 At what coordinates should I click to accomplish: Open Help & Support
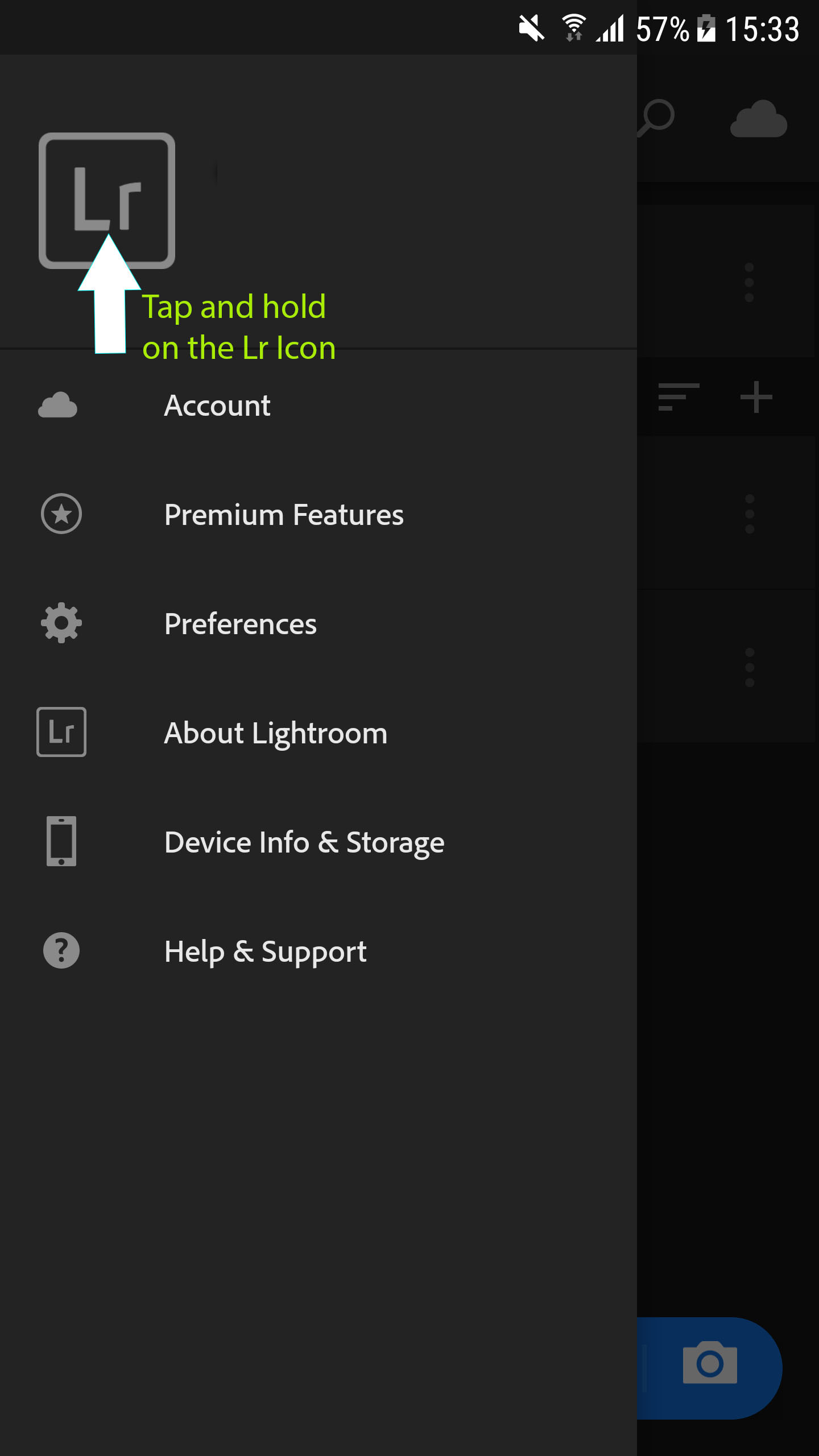318,951
